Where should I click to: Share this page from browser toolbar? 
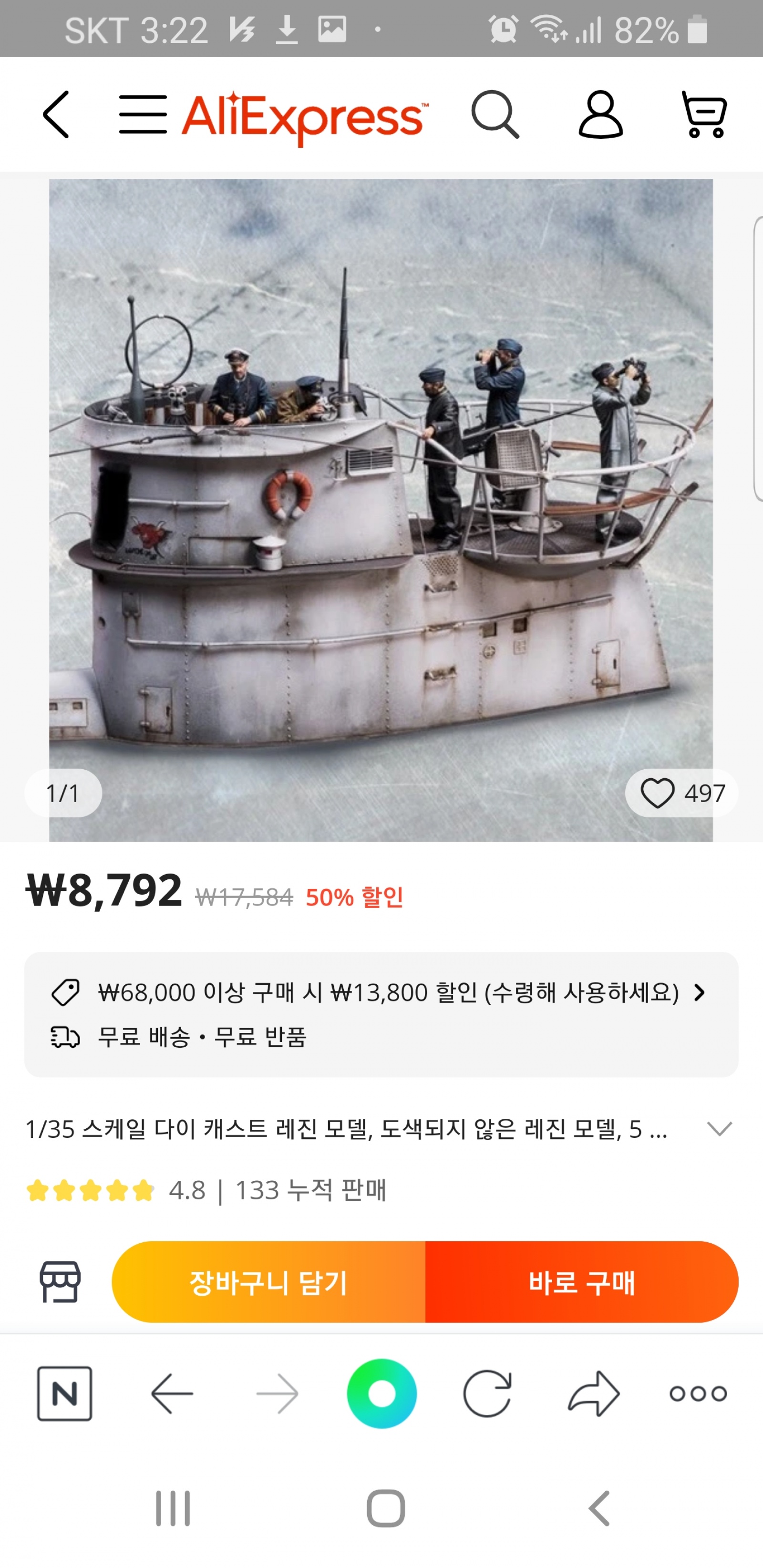pos(593,1393)
